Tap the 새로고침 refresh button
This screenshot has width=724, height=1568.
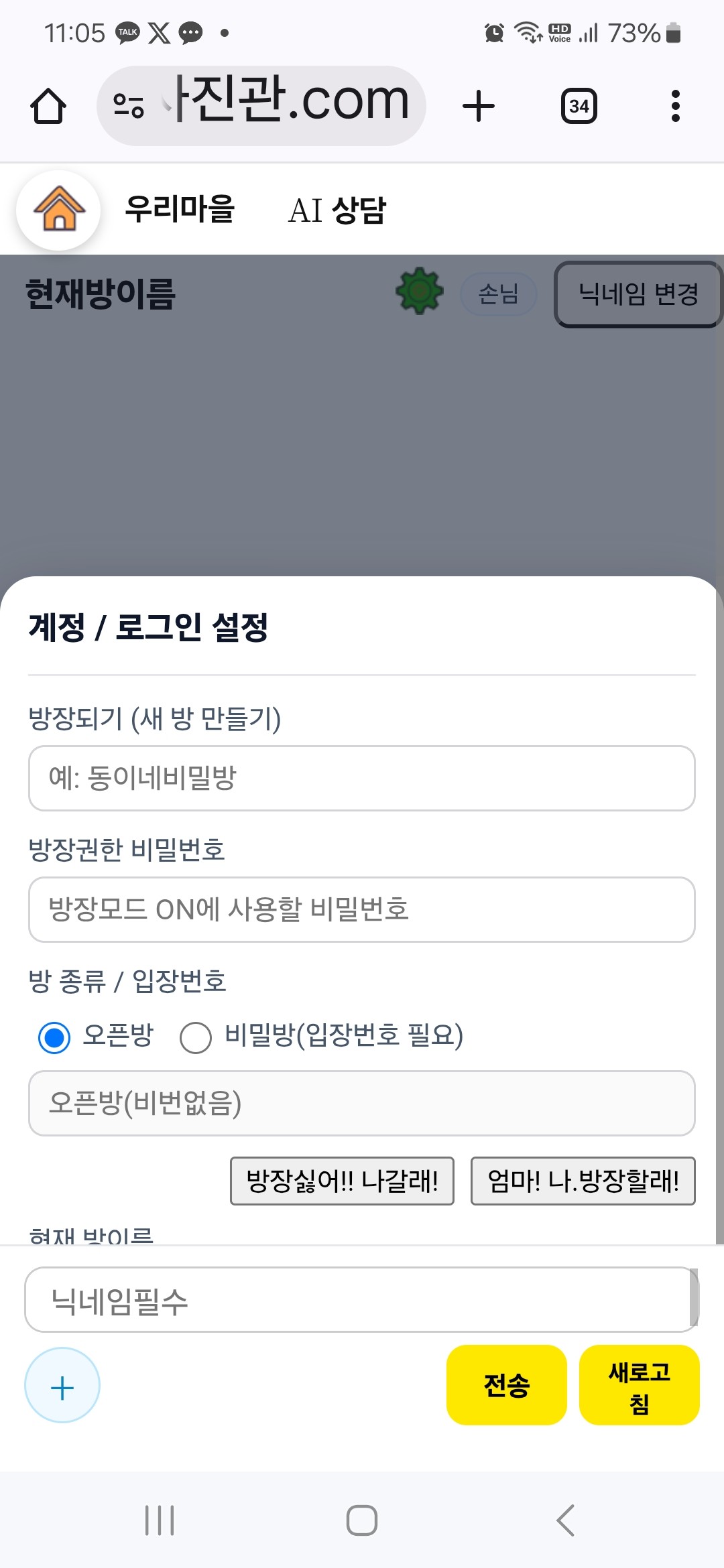point(639,1384)
